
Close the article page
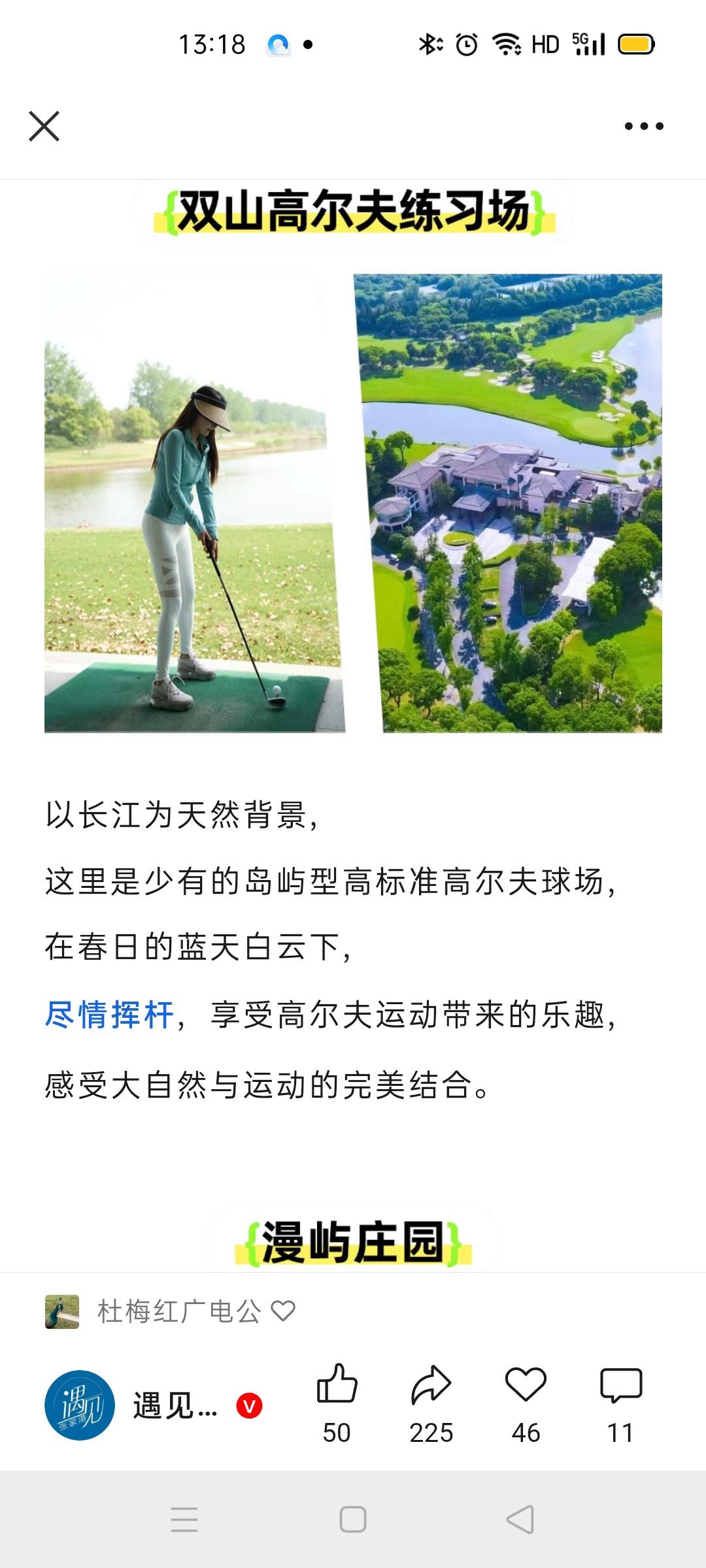coord(44,126)
